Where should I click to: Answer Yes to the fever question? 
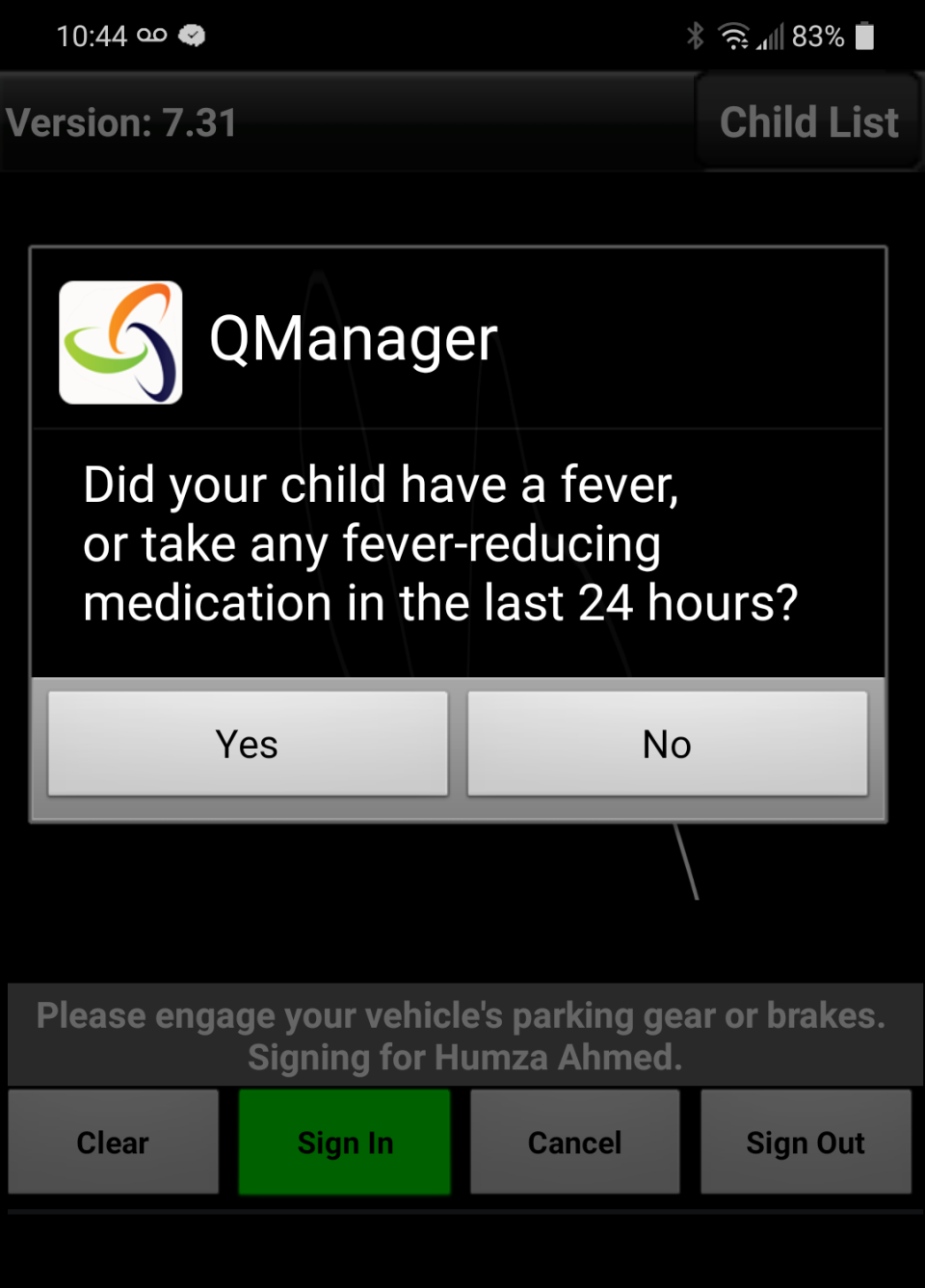pyautogui.click(x=247, y=744)
